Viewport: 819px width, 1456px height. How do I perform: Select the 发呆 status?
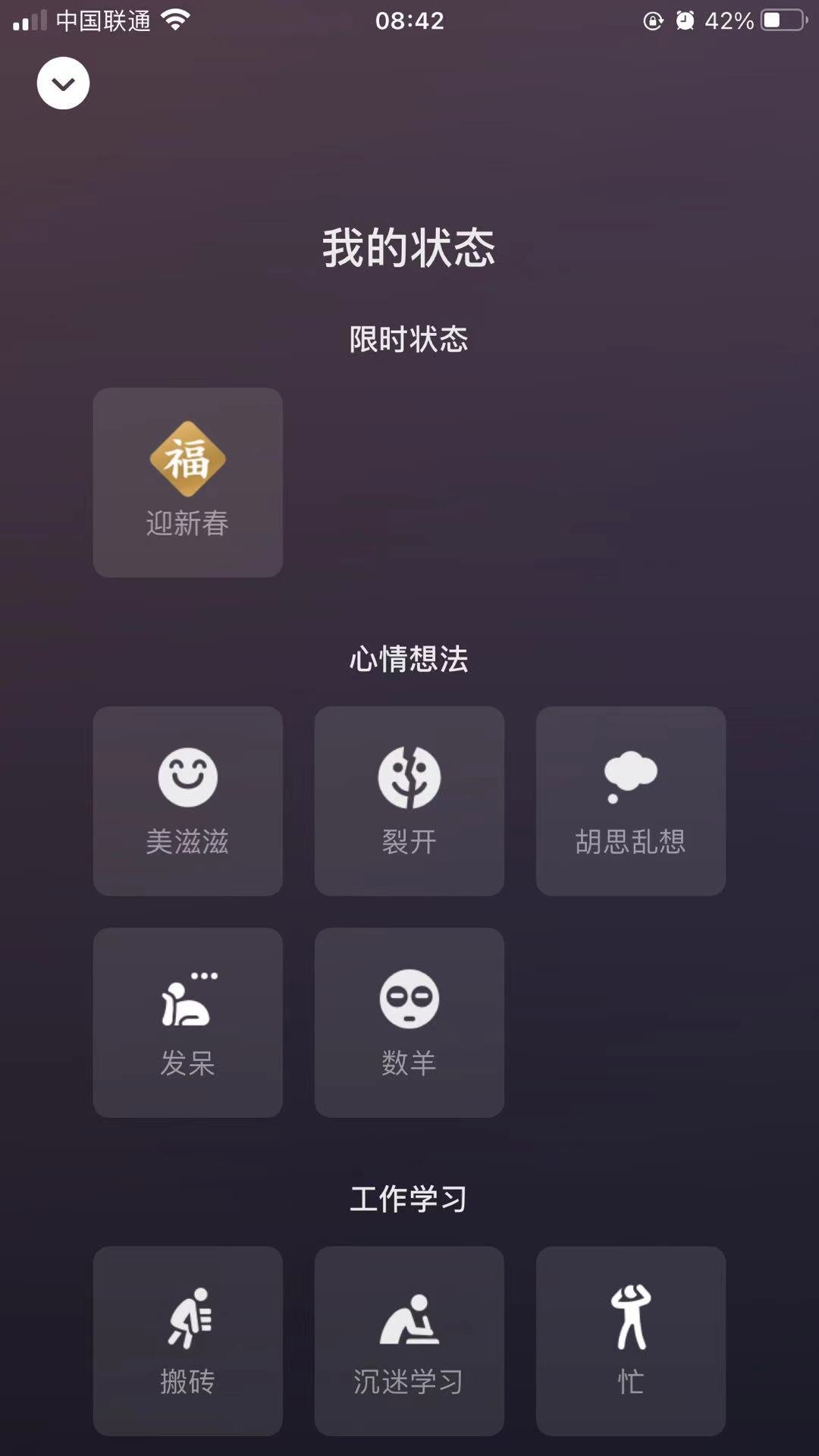(x=188, y=1022)
